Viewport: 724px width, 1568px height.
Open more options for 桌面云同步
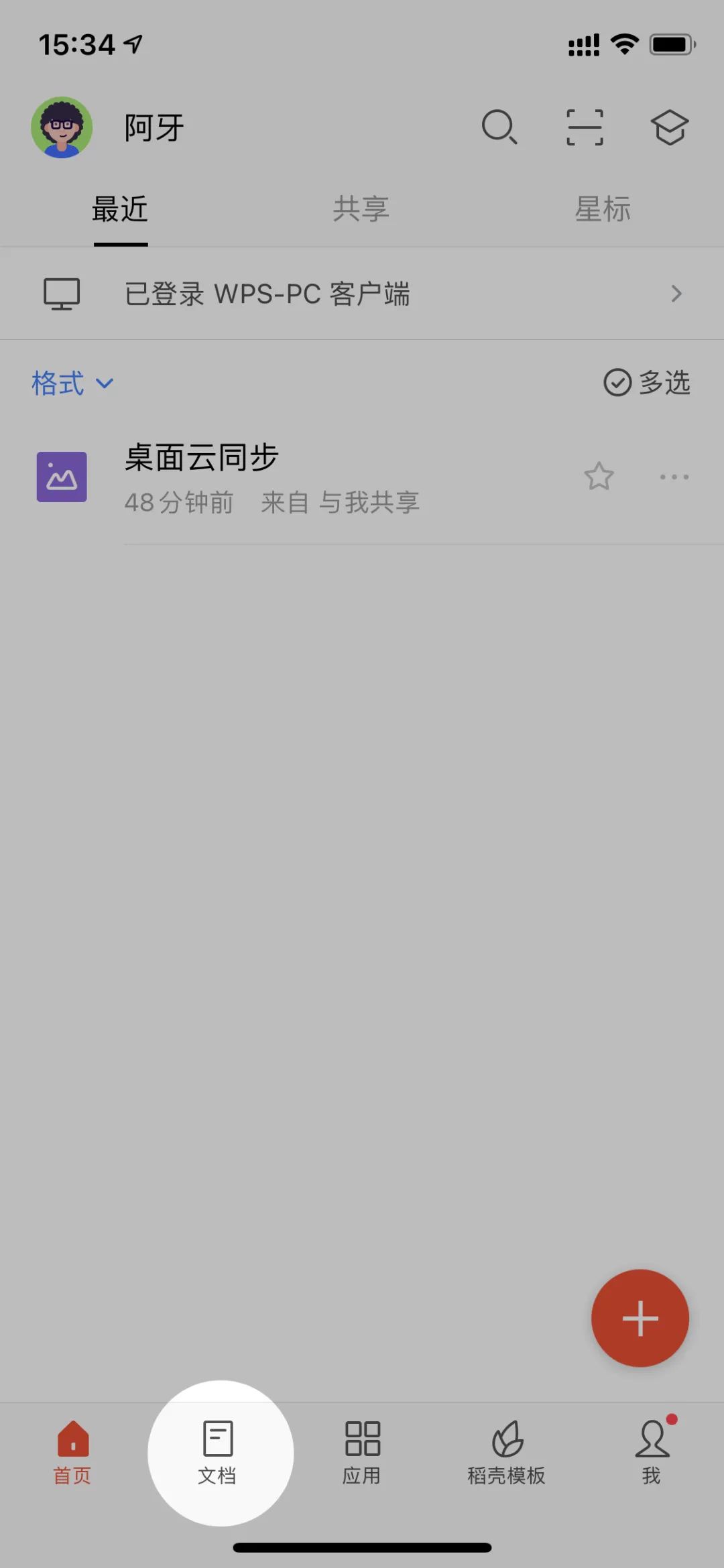click(x=674, y=477)
